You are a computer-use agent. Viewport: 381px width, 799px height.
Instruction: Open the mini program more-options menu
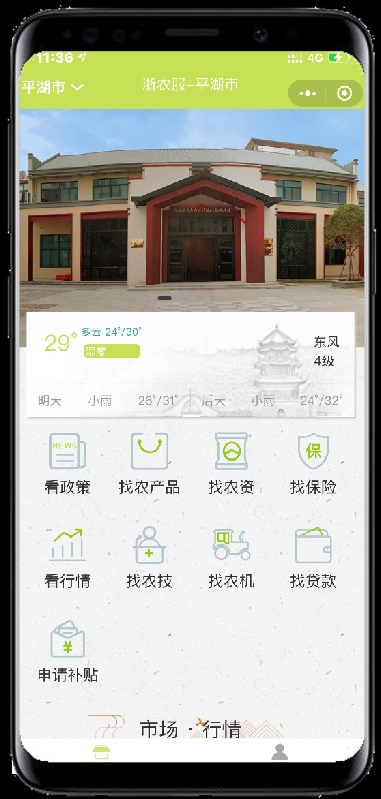[309, 94]
